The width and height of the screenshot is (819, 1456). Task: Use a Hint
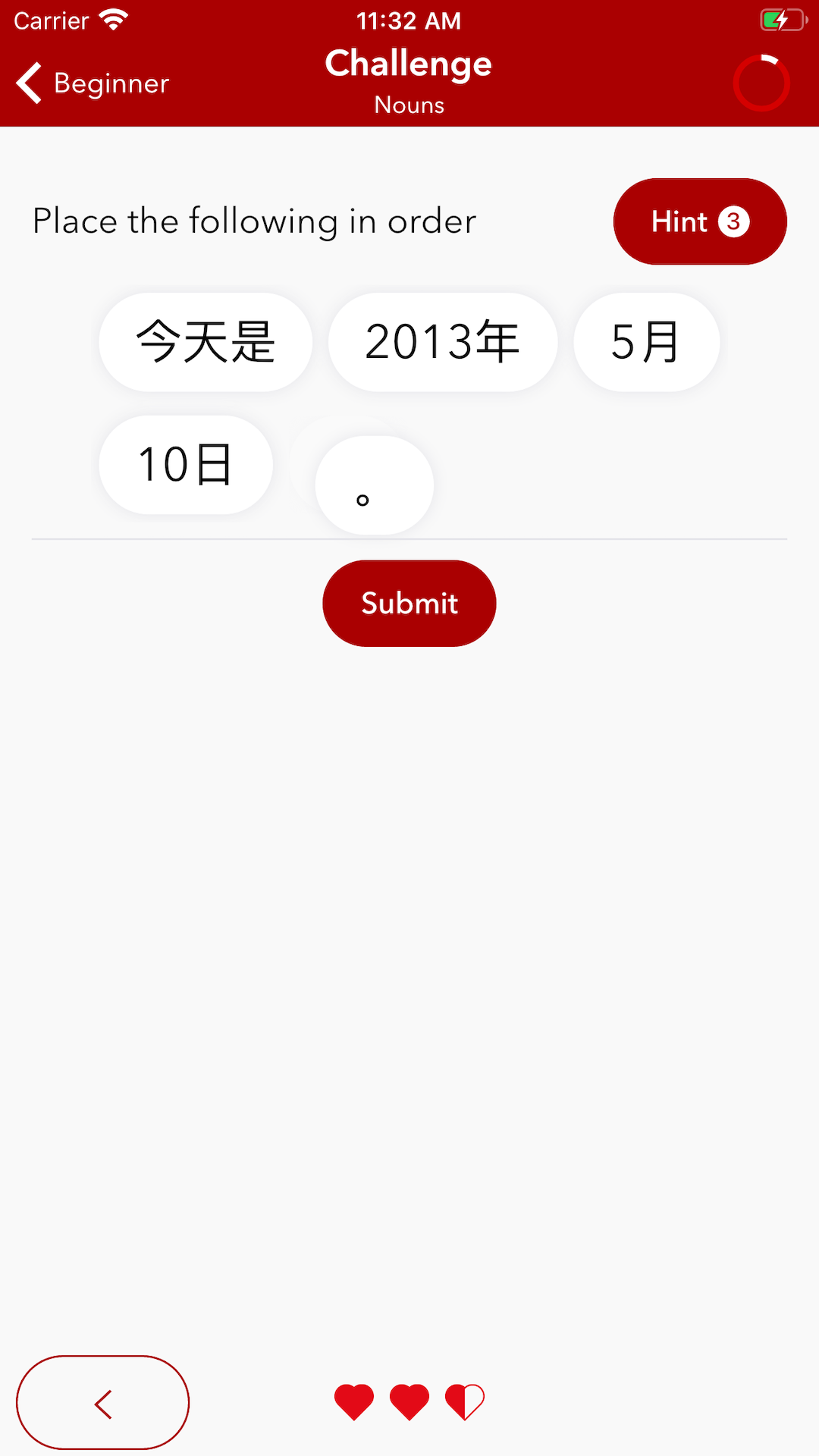click(699, 221)
